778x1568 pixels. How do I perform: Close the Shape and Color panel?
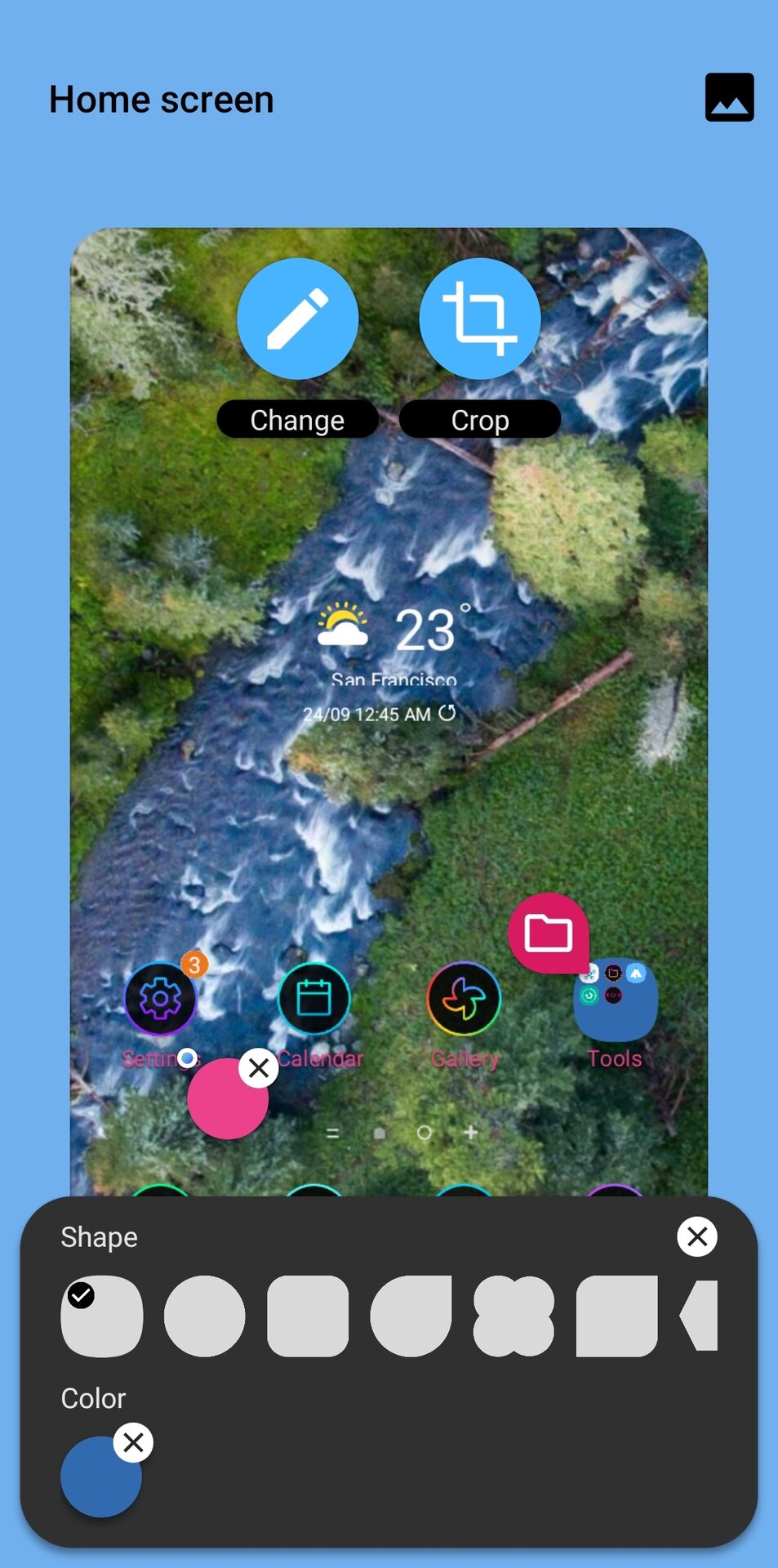(697, 1236)
